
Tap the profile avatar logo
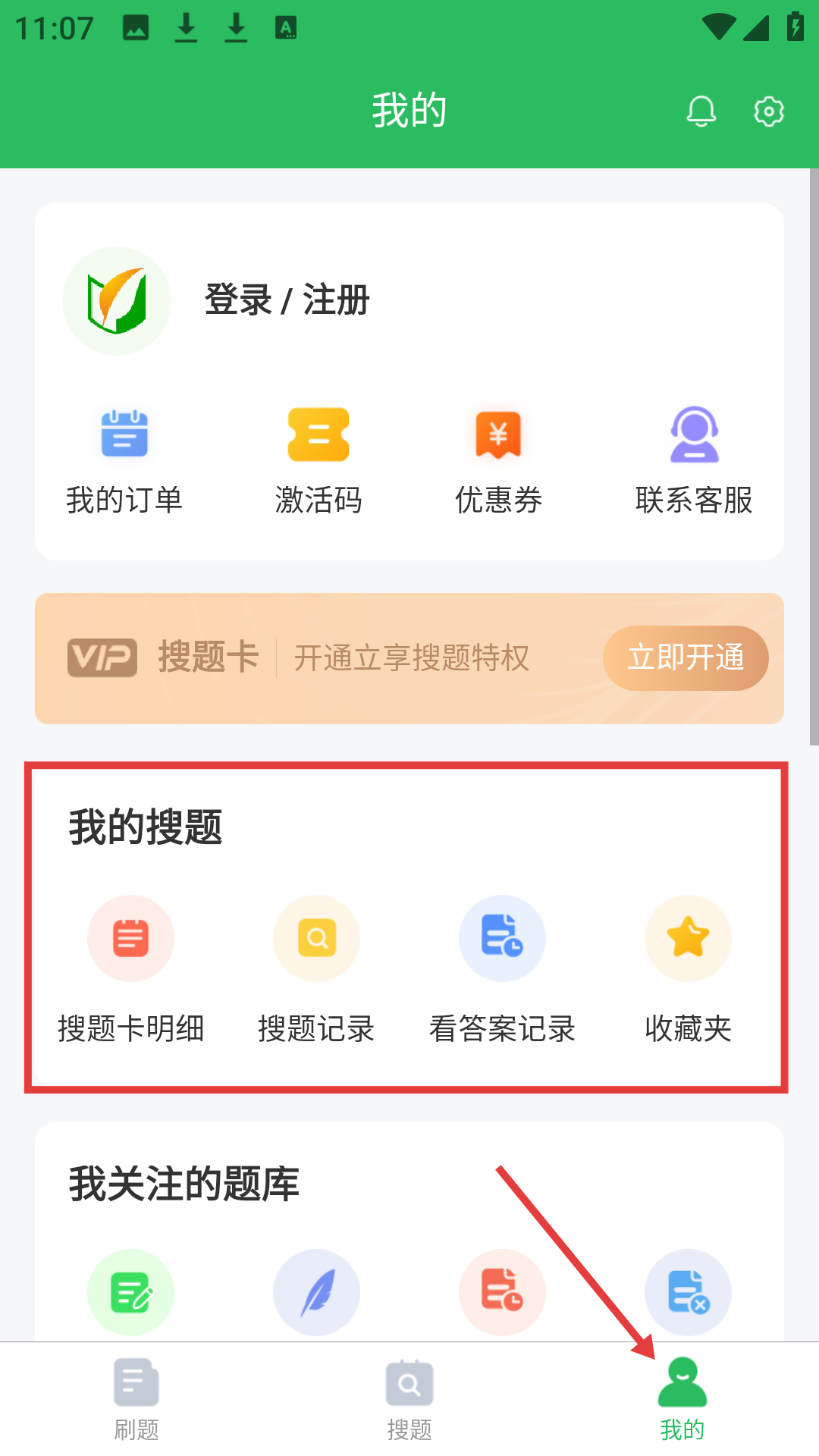pos(117,301)
